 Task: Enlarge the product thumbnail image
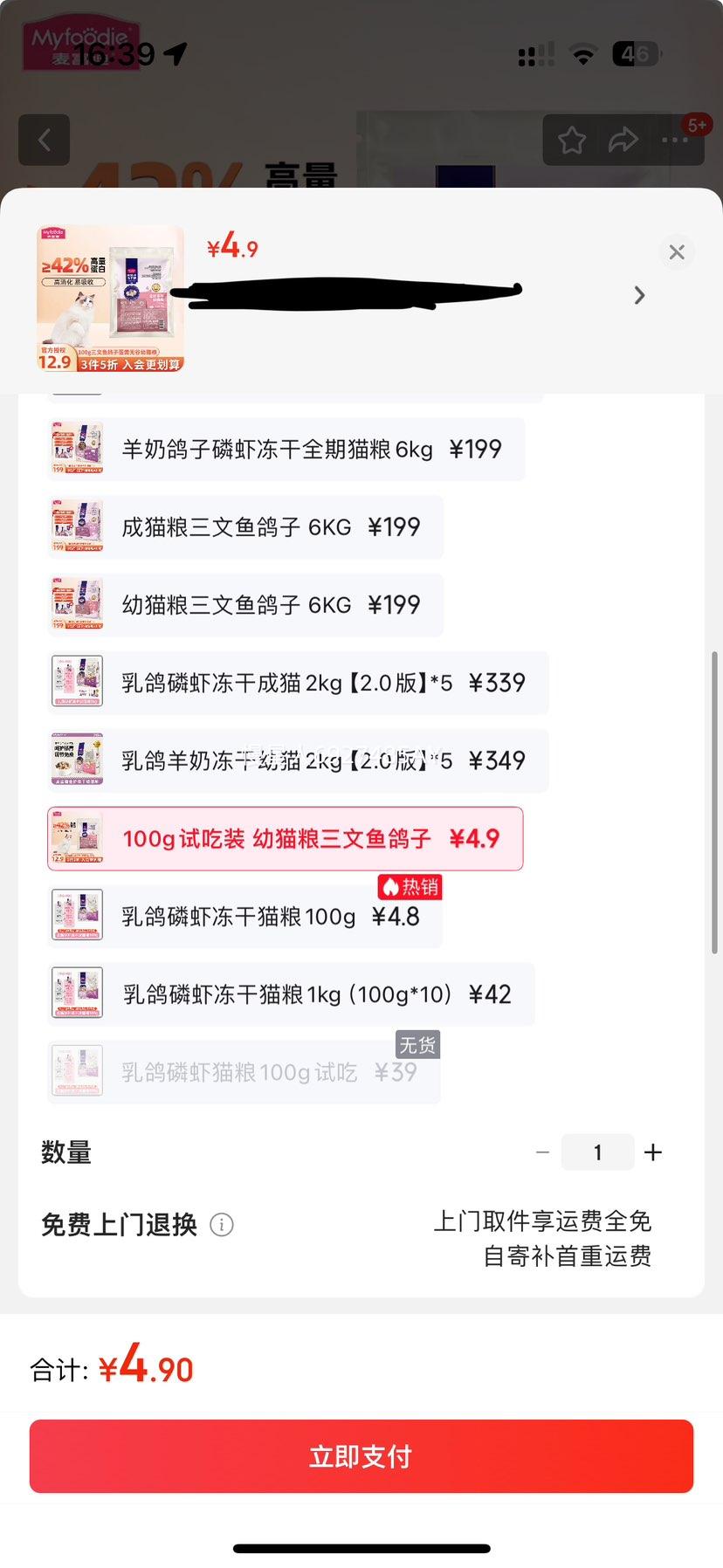click(x=110, y=299)
